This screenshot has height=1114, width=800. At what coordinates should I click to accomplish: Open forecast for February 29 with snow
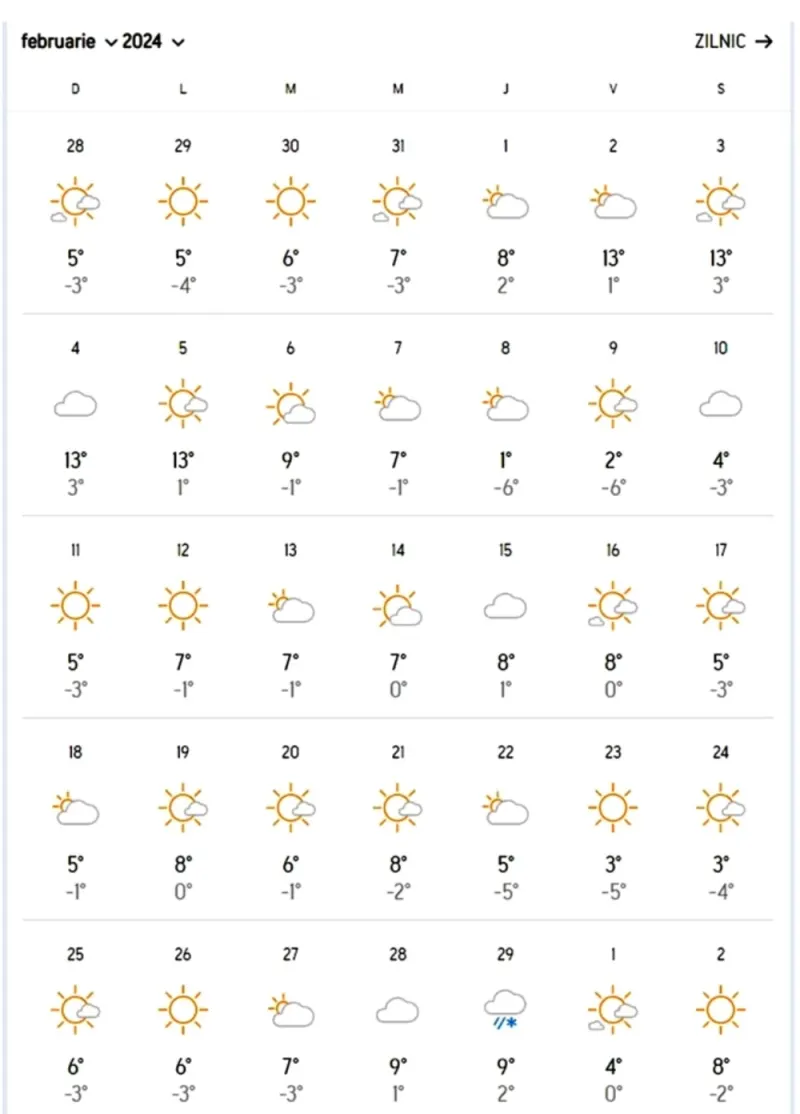[x=505, y=1021]
